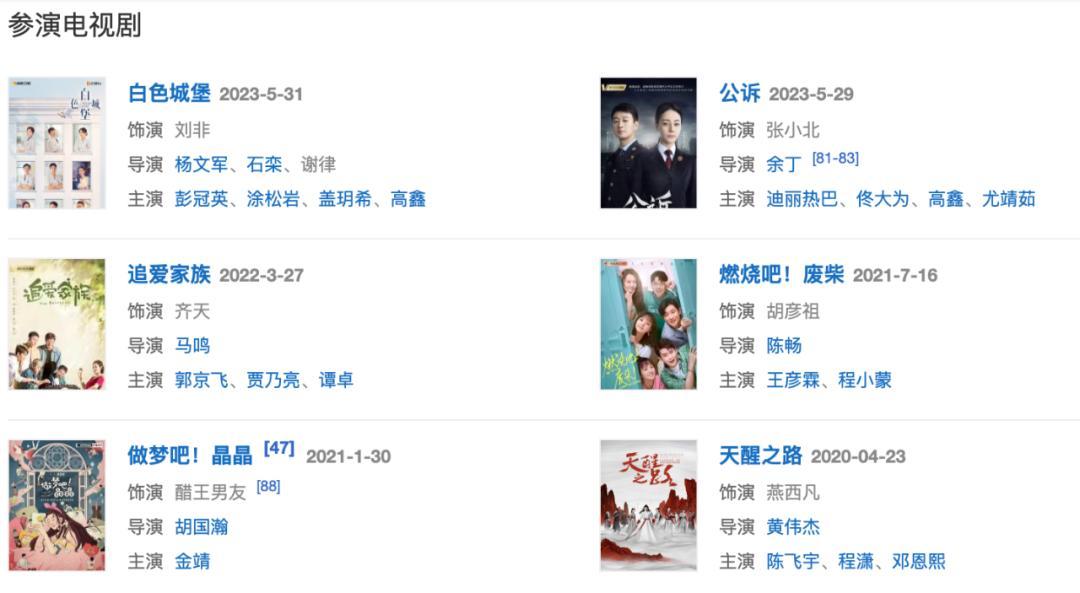
Task: Open the 公诉 drama link
Action: [739, 93]
